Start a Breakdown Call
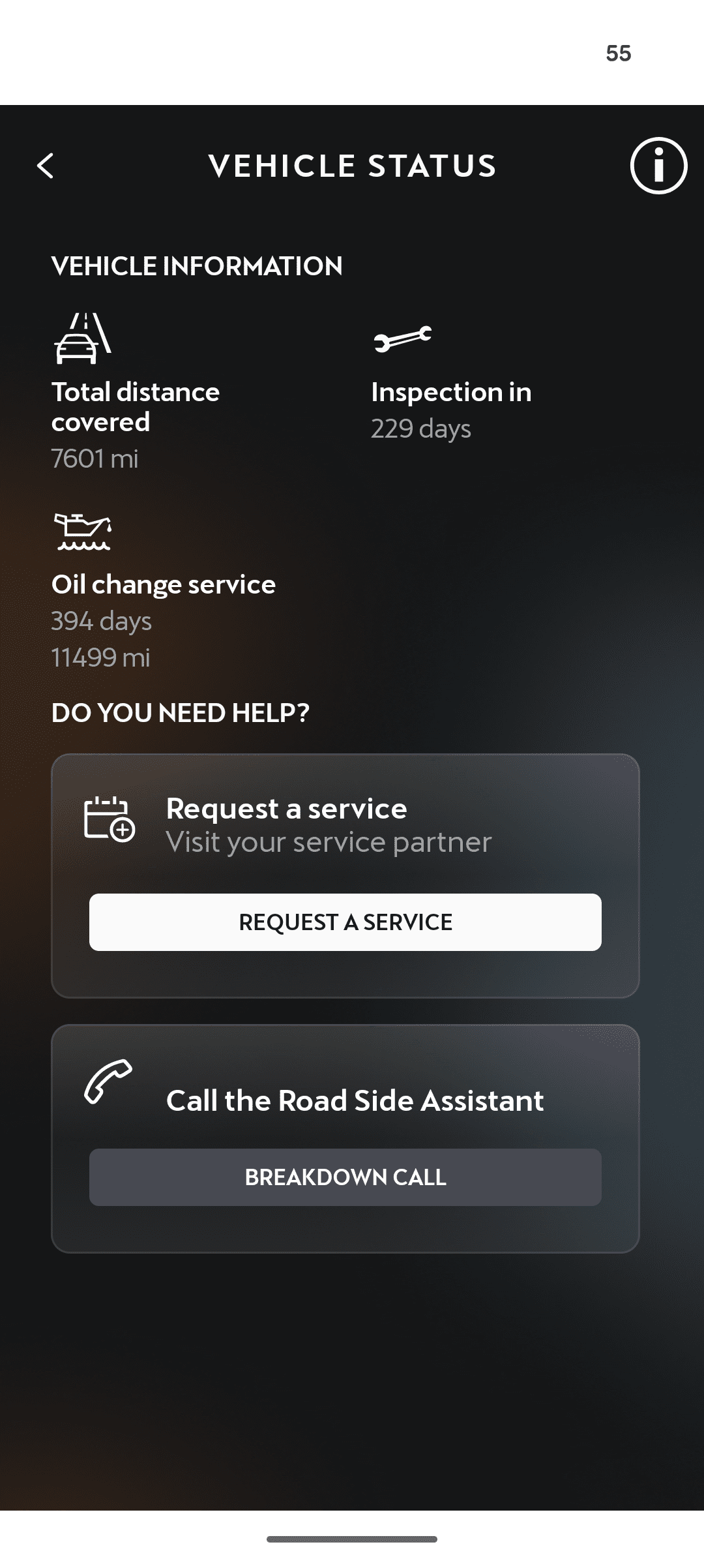704x1568 pixels. pyautogui.click(x=345, y=1177)
